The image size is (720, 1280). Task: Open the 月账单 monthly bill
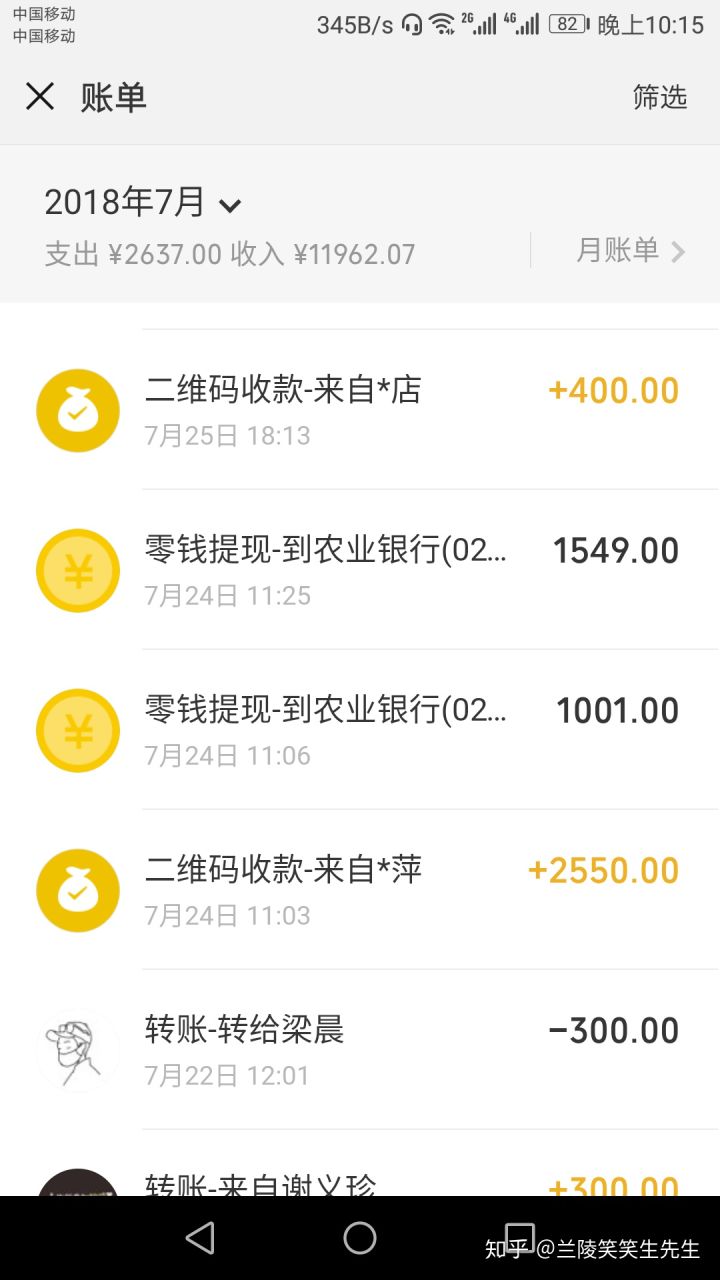click(x=629, y=250)
